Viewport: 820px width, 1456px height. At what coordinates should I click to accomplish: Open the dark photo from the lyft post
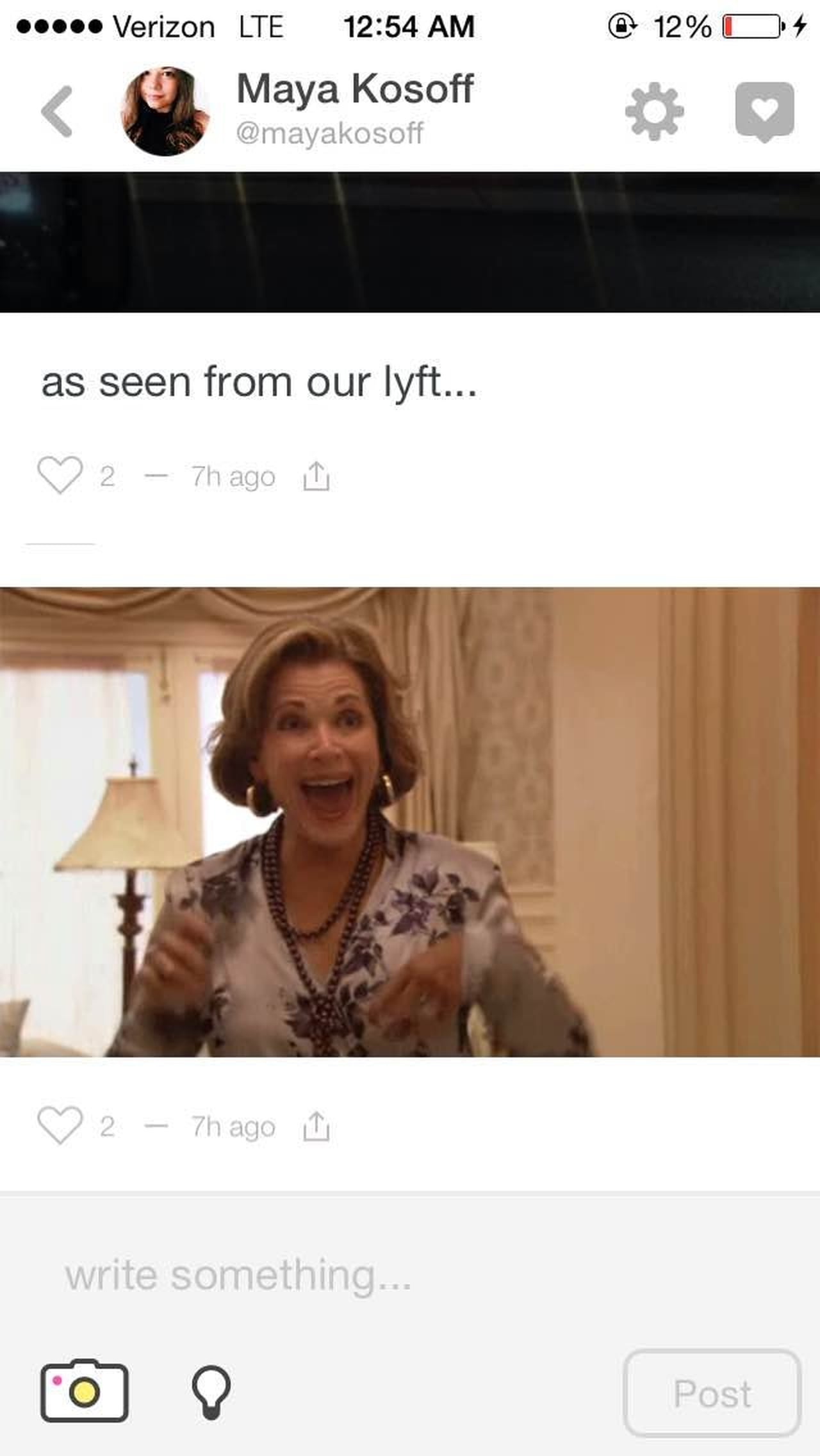[x=410, y=242]
